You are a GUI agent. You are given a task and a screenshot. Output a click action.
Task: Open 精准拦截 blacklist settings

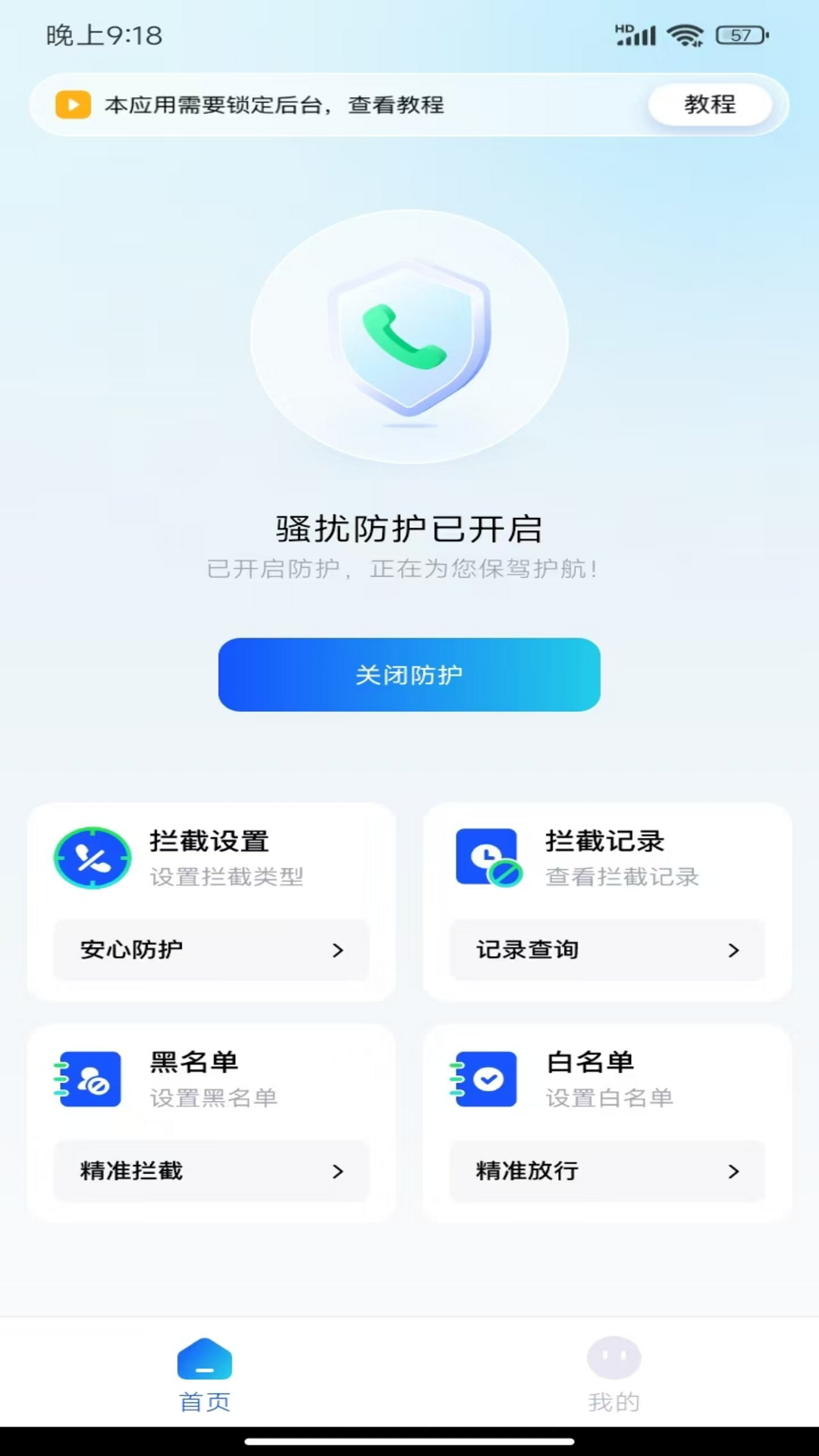pos(211,1171)
